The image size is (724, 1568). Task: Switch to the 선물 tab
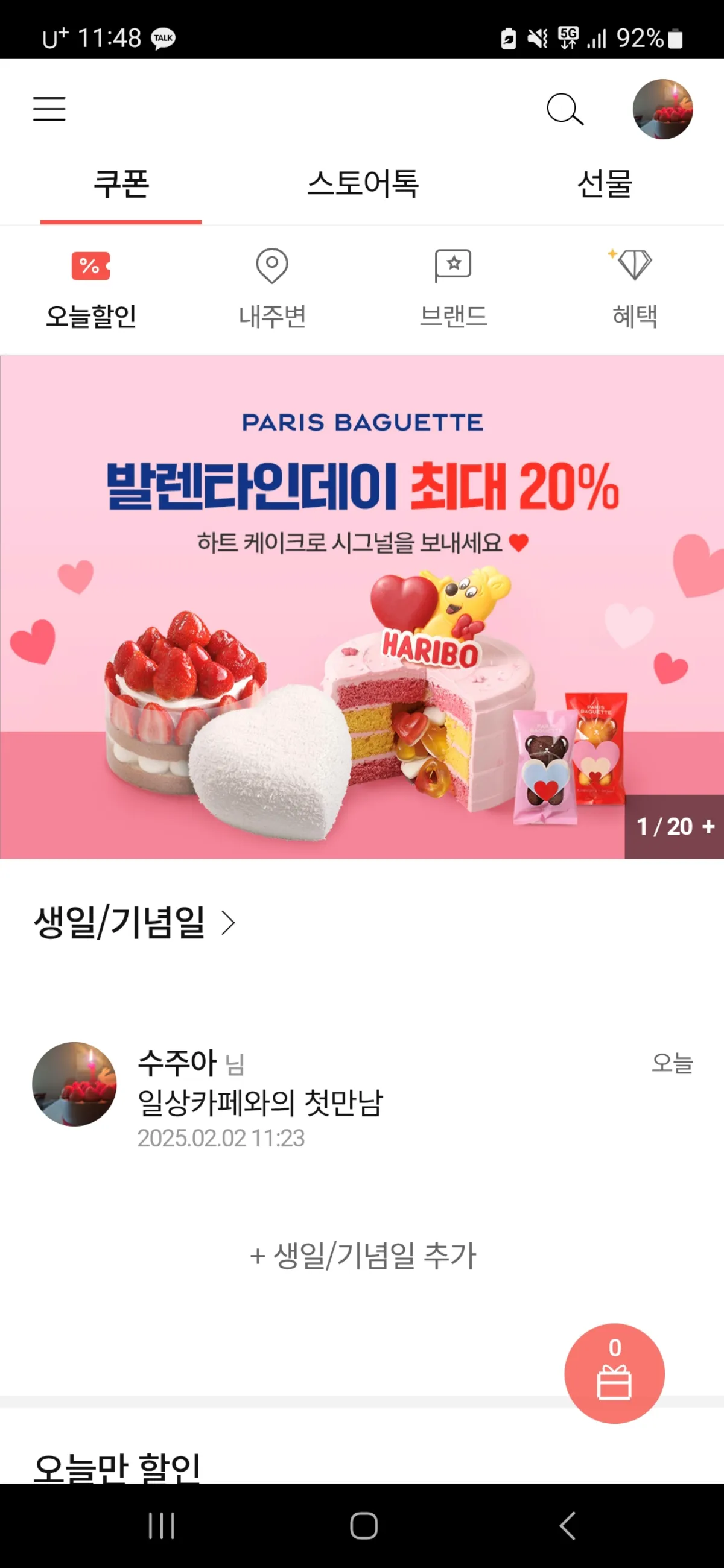pos(605,184)
